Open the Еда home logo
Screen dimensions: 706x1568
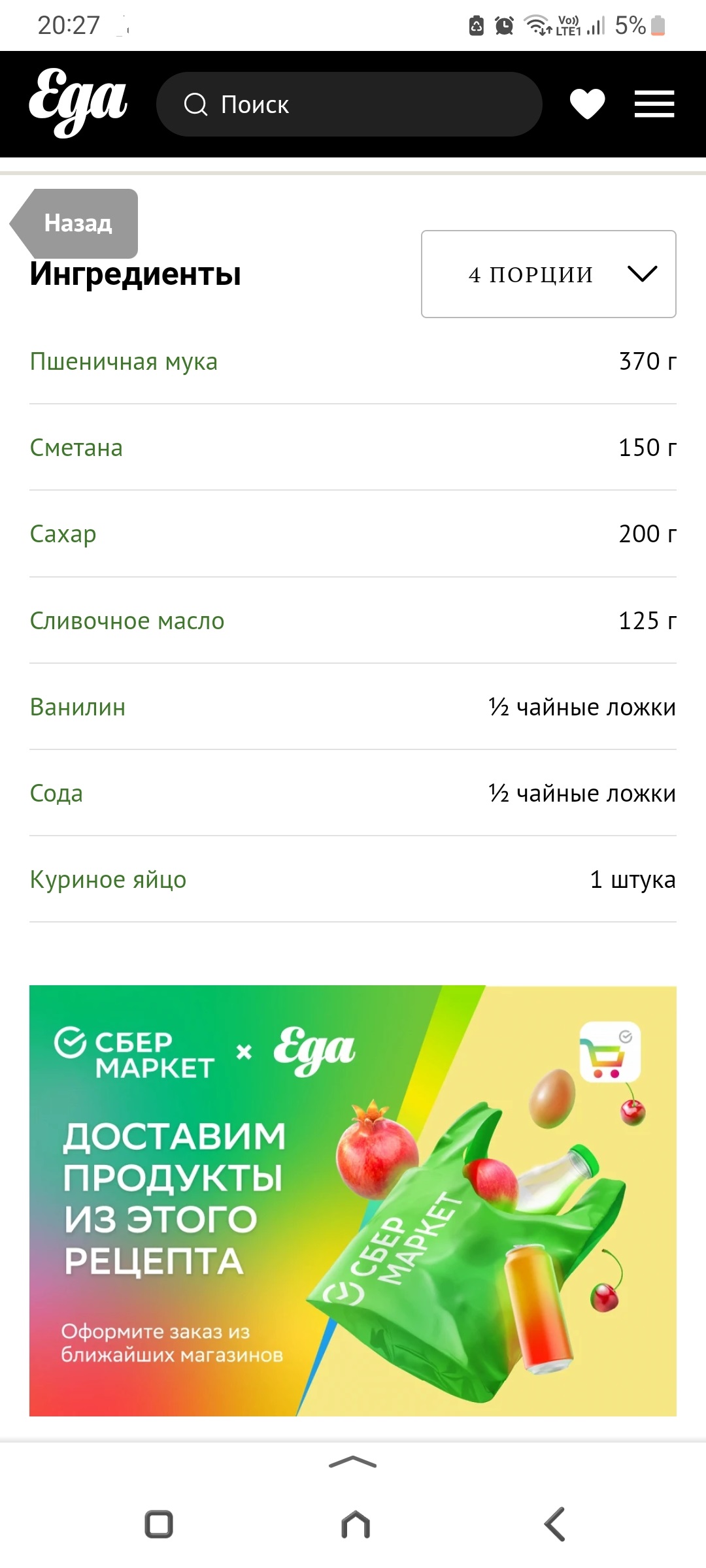(78, 103)
